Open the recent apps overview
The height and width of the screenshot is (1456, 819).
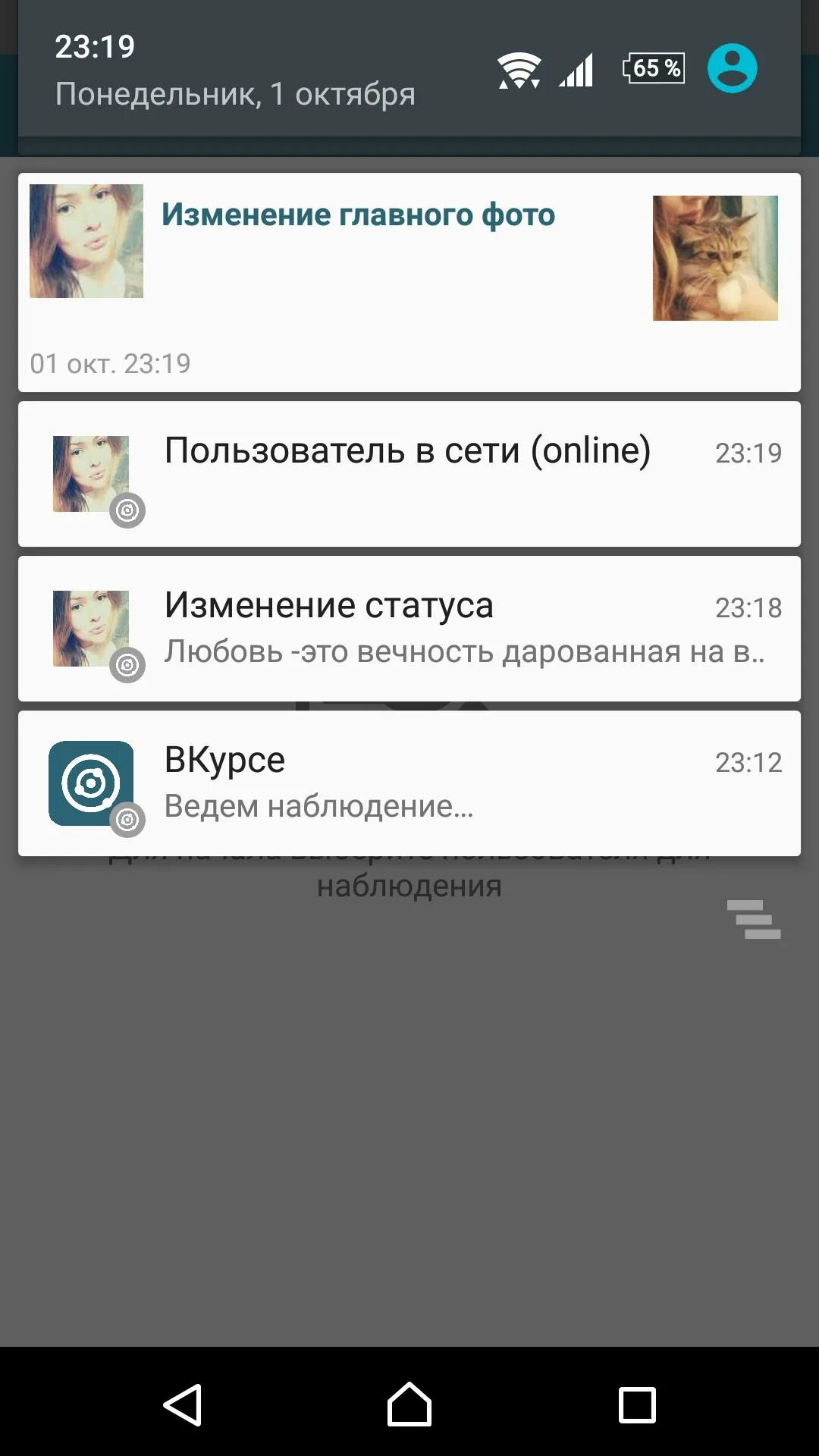coord(637,1404)
